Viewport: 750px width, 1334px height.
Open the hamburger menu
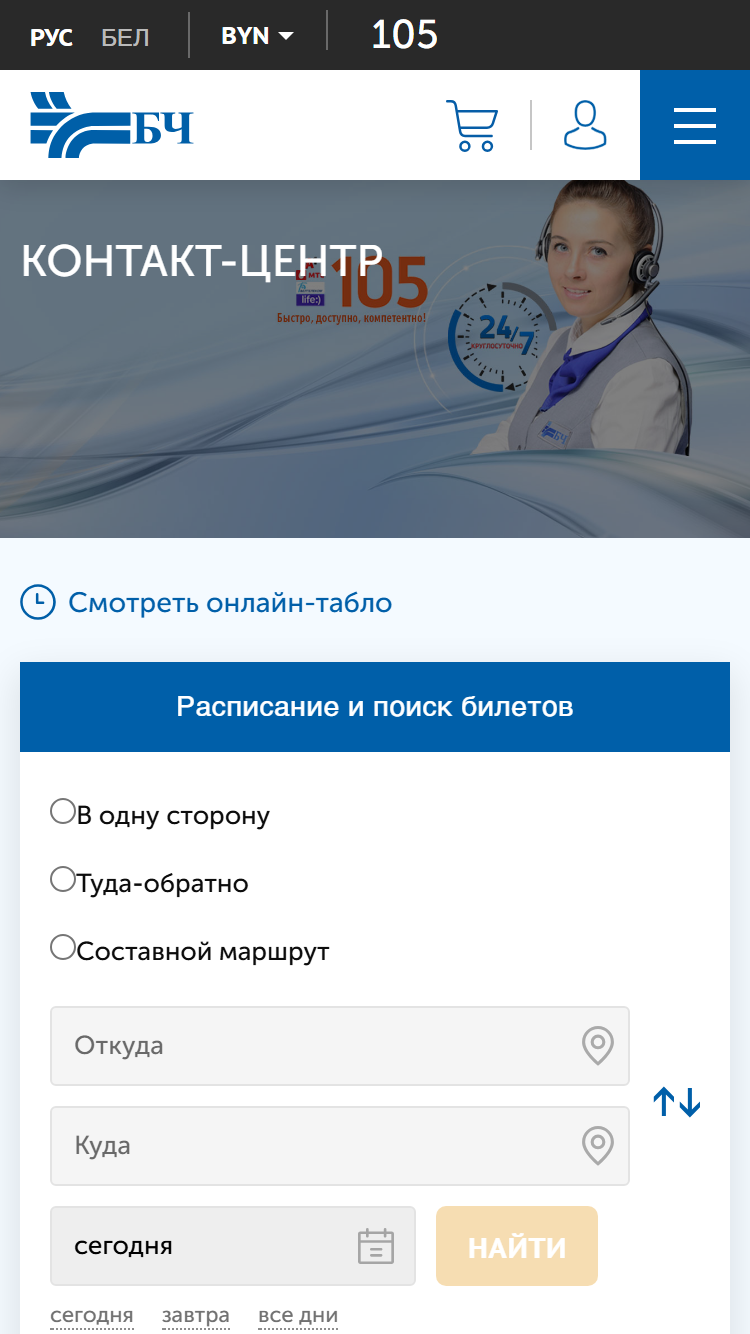pos(695,125)
